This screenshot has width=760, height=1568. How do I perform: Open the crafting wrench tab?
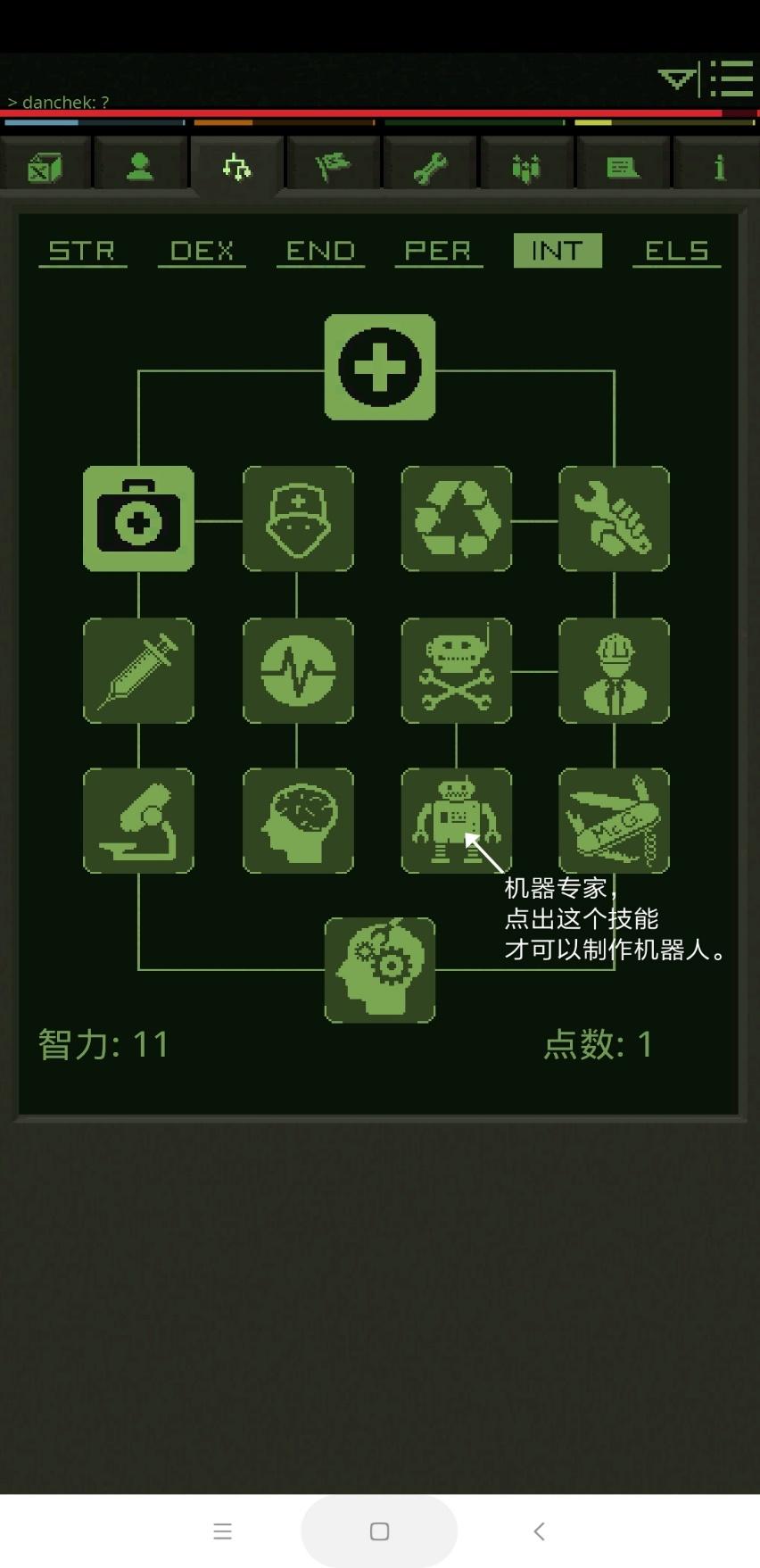pyautogui.click(x=430, y=167)
